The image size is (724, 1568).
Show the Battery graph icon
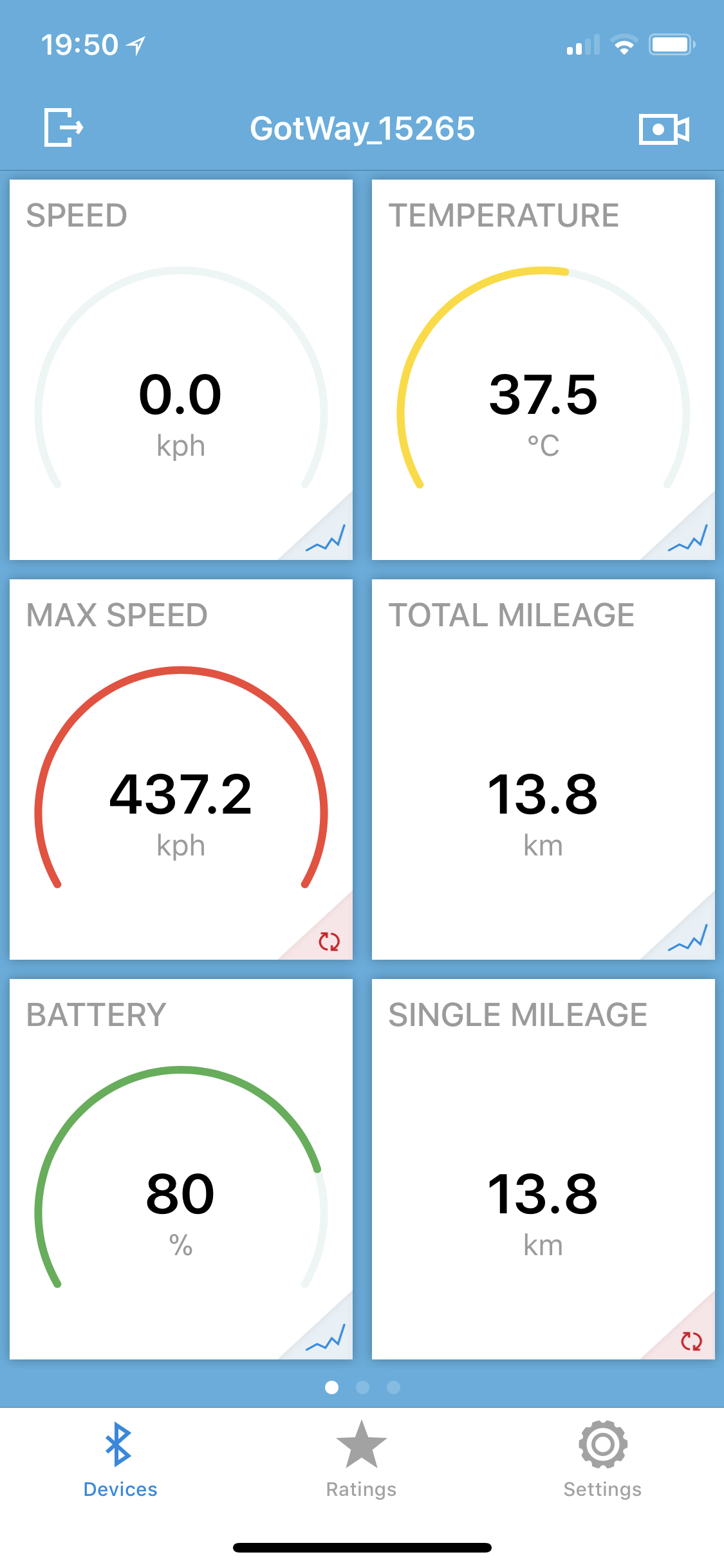tap(326, 1338)
